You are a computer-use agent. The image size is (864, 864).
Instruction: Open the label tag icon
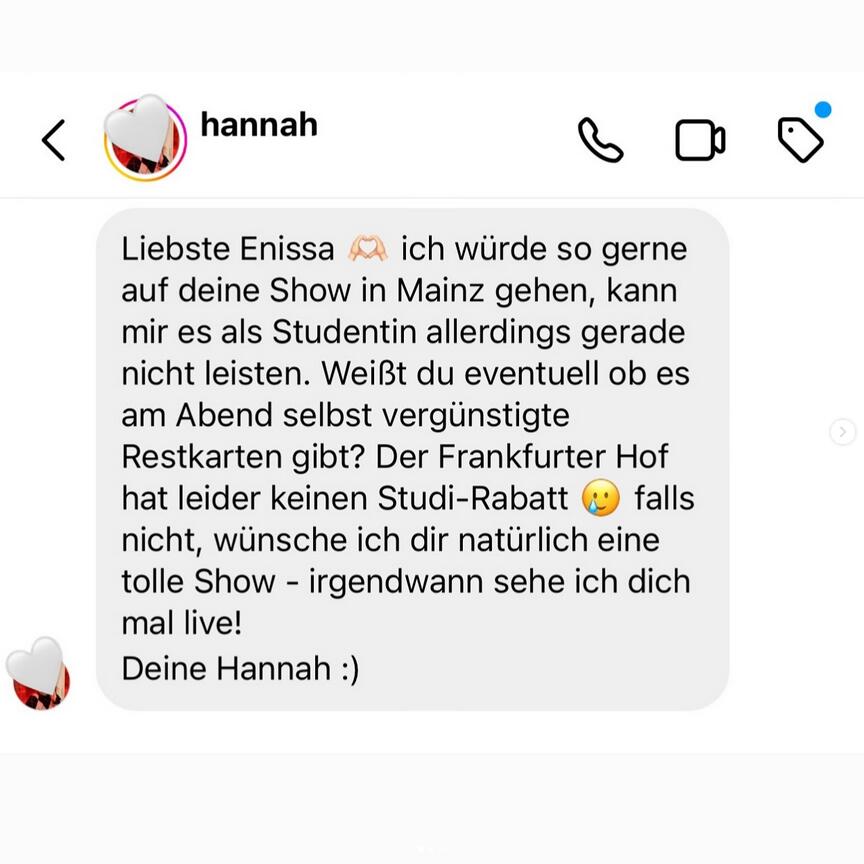801,140
